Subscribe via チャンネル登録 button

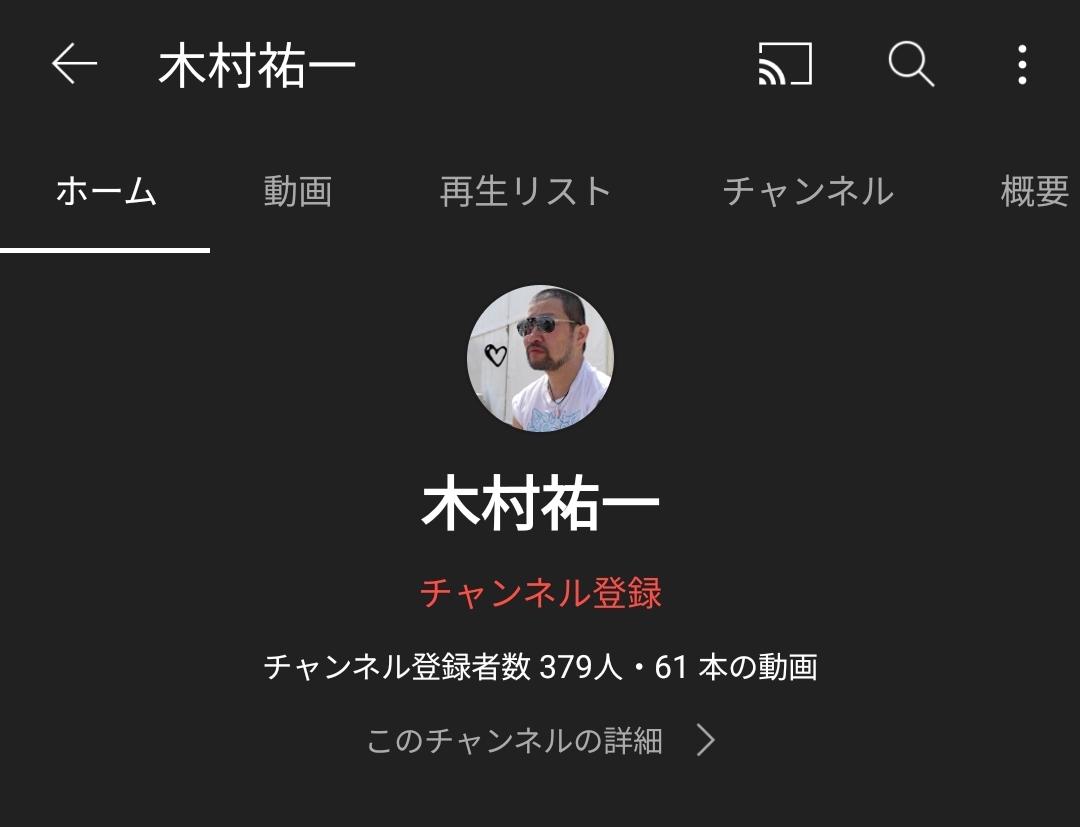540,593
